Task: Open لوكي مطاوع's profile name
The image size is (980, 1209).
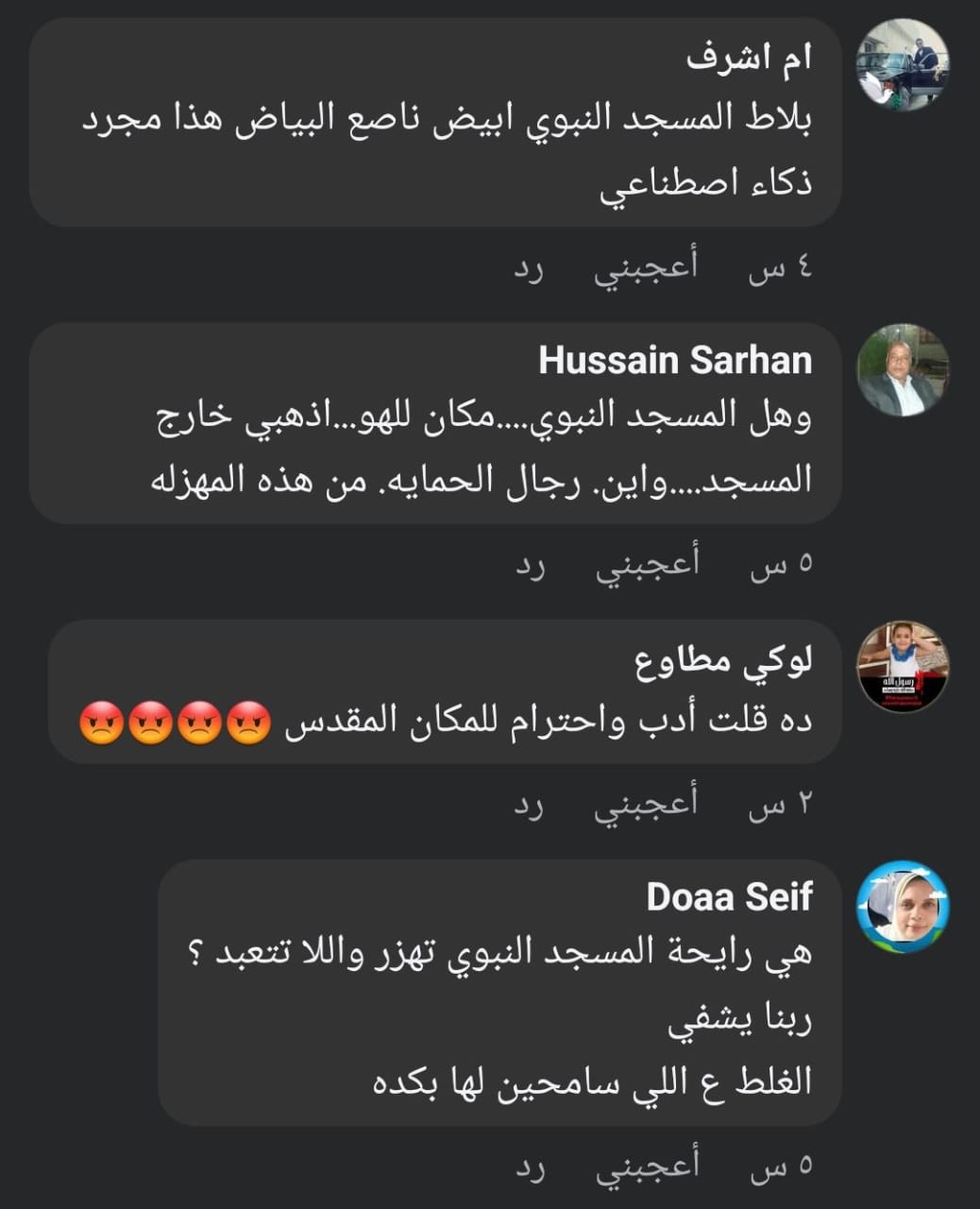Action: click(x=723, y=660)
